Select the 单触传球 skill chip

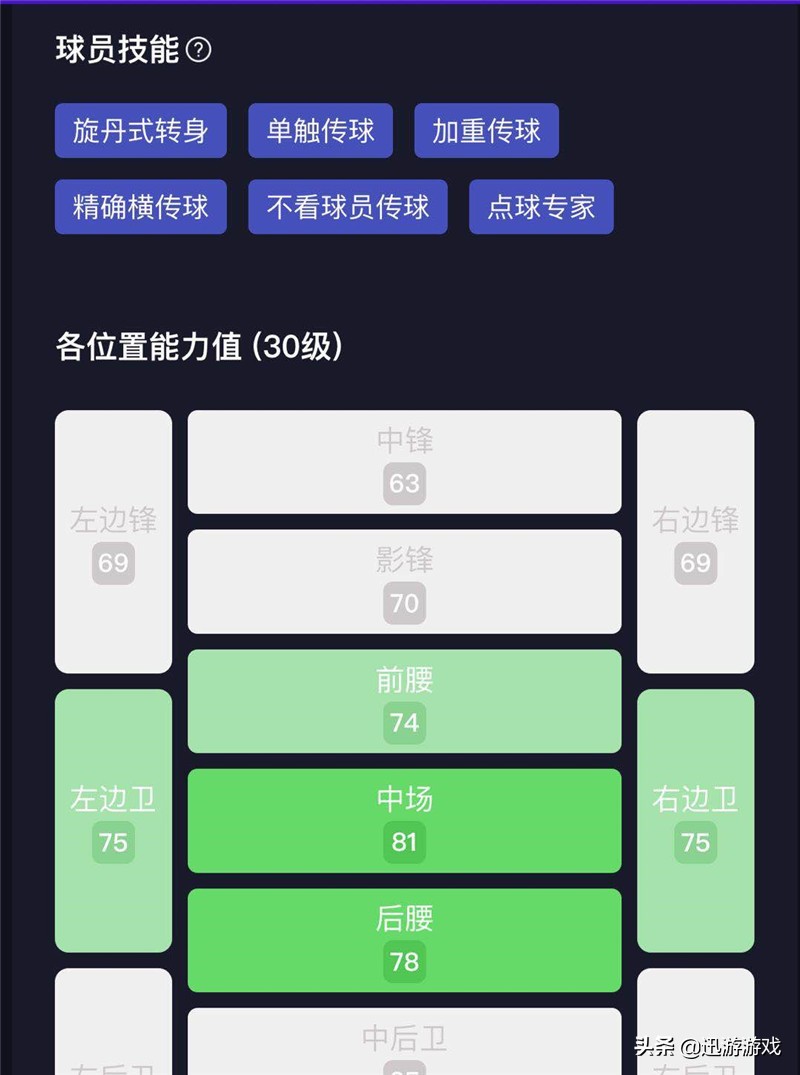click(321, 131)
